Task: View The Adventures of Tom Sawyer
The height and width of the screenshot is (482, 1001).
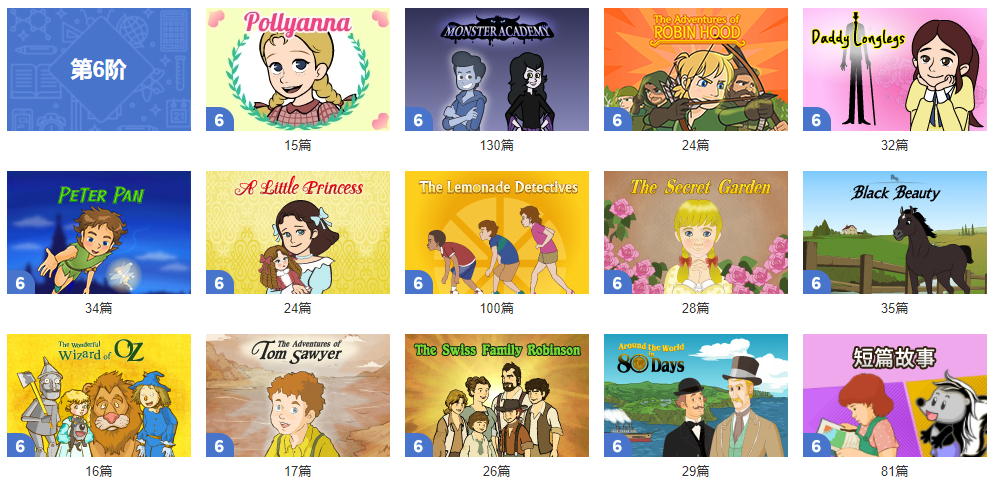Action: tap(297, 395)
